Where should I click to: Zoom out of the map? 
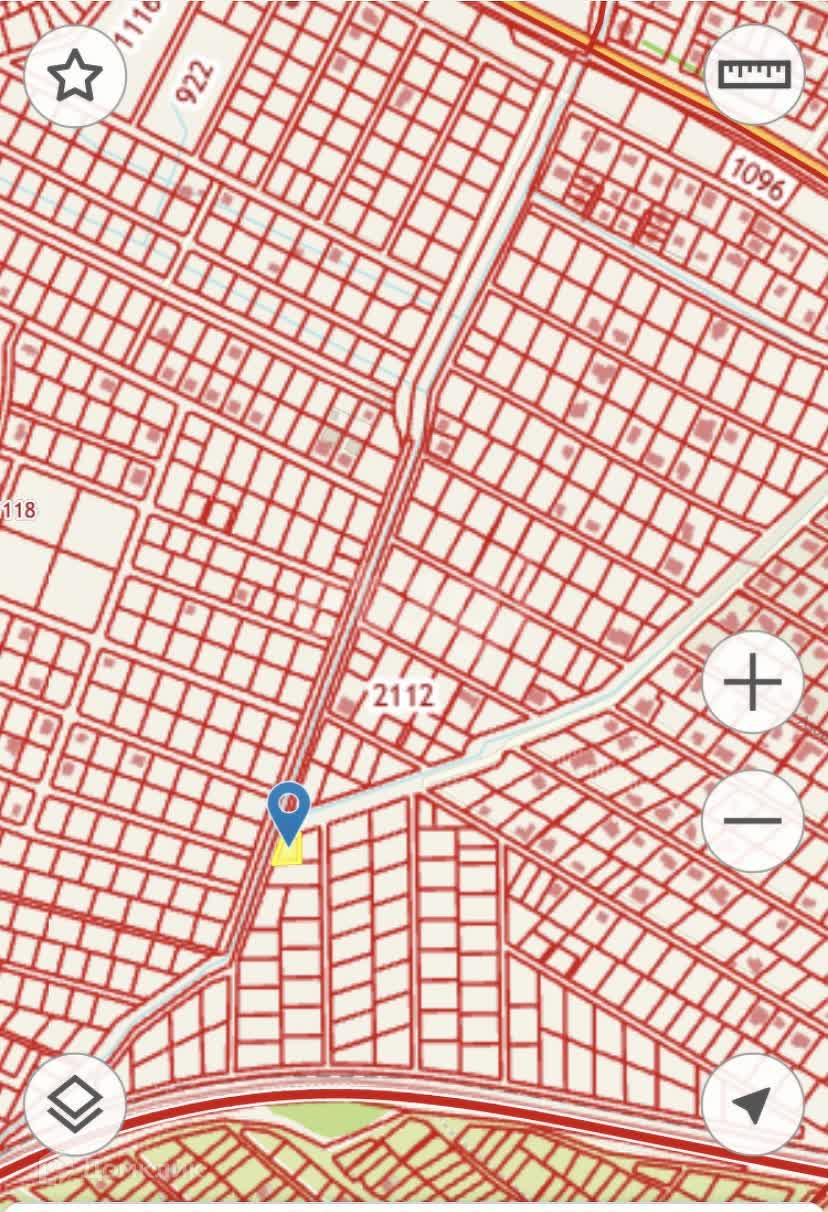[752, 821]
